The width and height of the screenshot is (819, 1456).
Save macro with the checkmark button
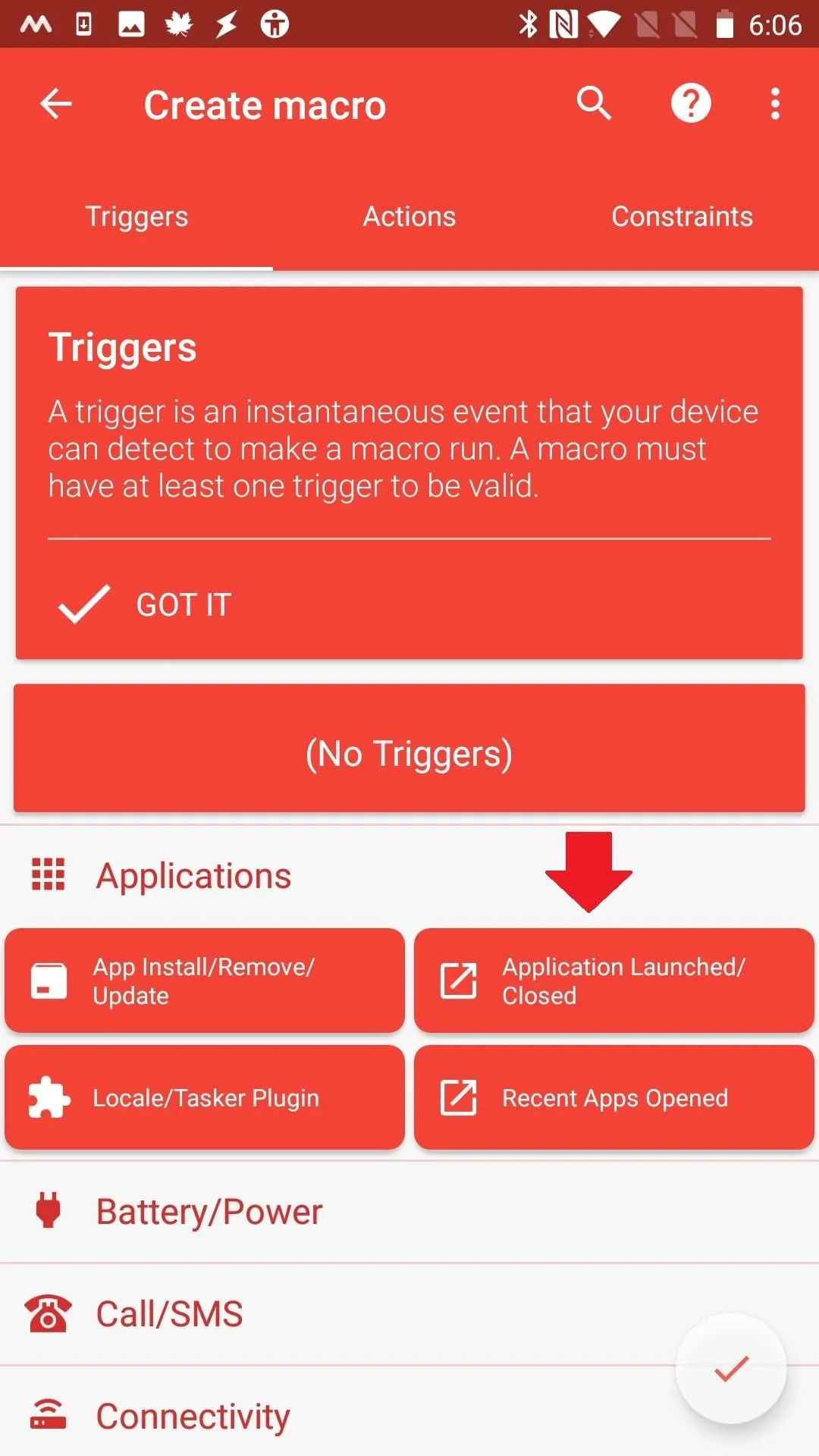[731, 1368]
